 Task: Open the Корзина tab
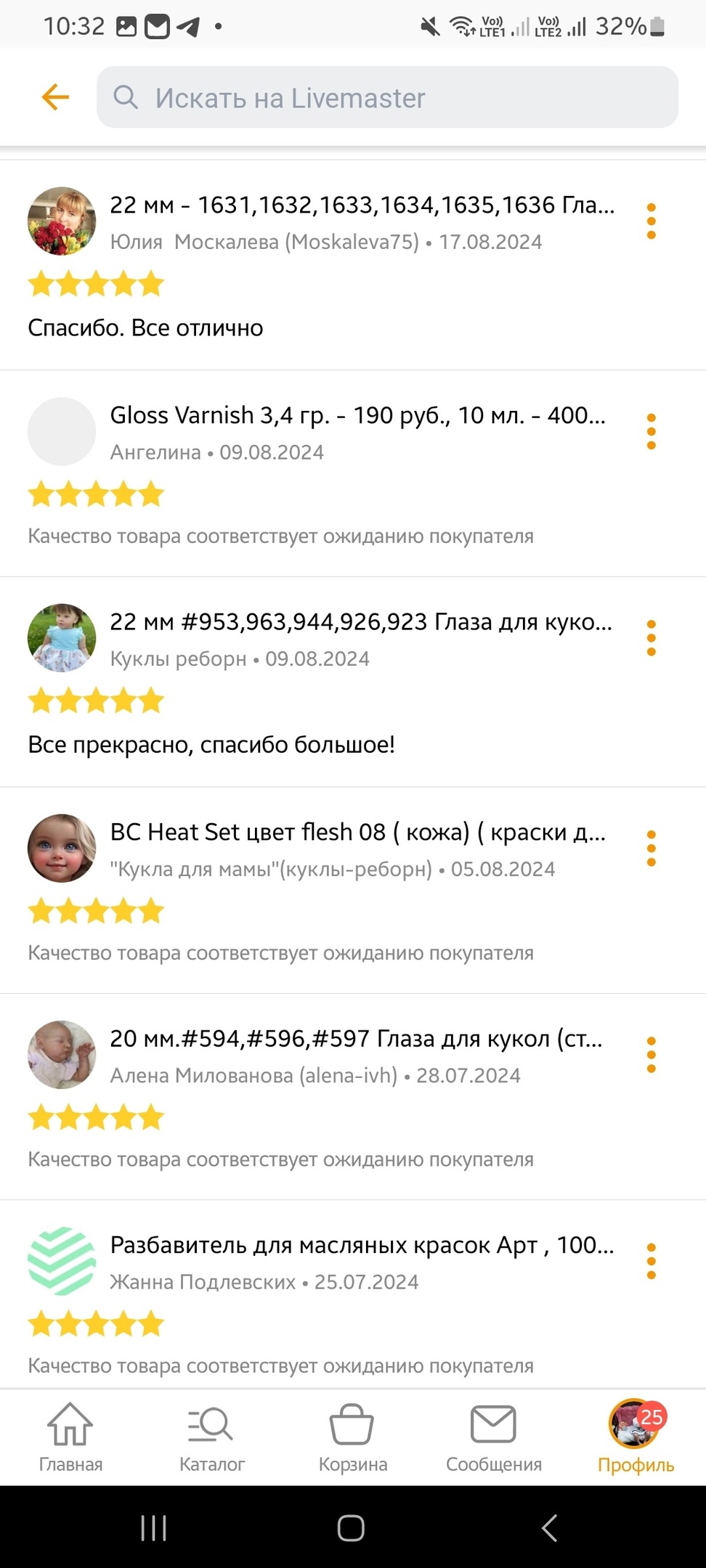point(352,1437)
